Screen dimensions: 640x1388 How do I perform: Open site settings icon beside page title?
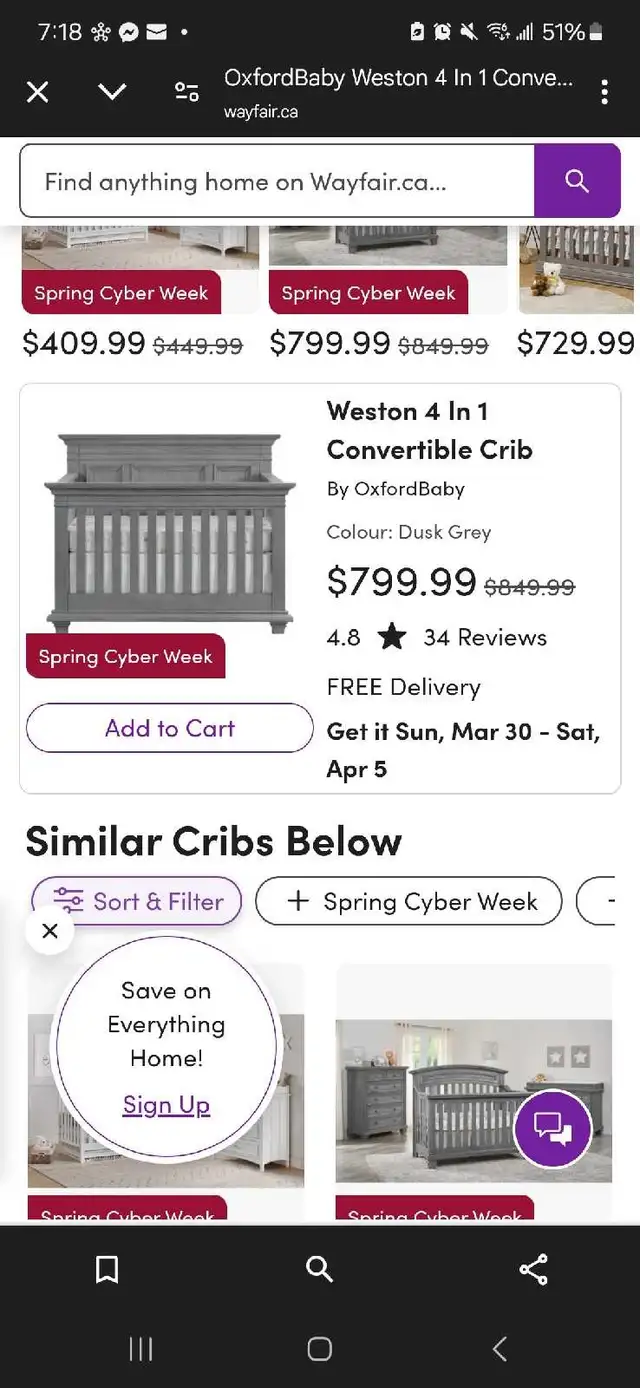coord(186,93)
